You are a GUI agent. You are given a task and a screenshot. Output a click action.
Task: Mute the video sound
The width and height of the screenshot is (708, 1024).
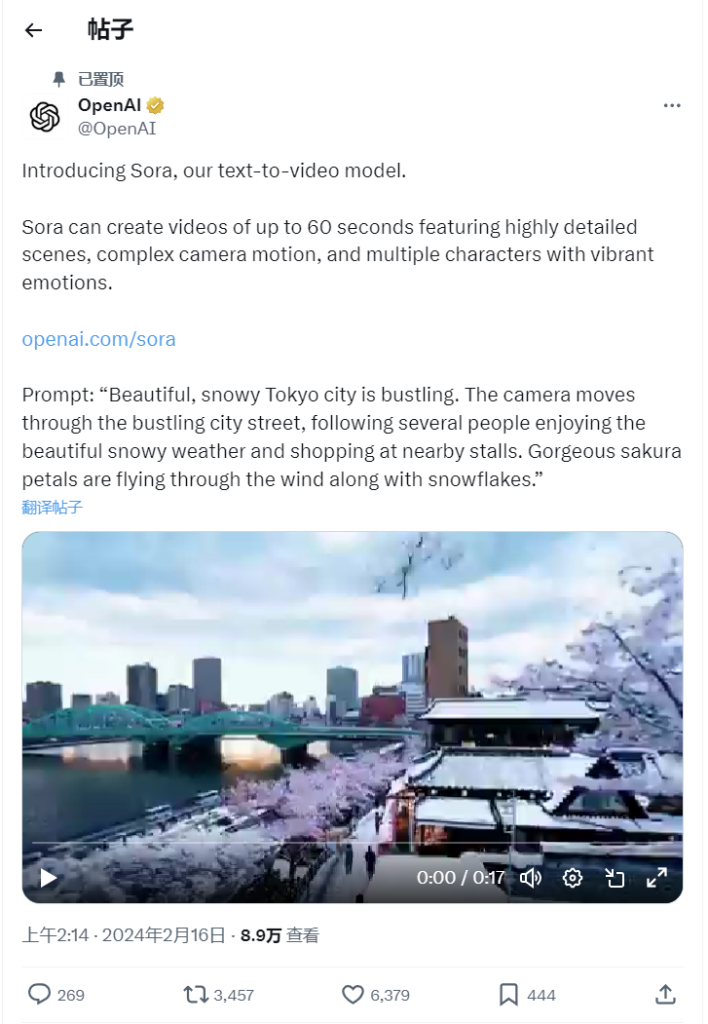click(x=530, y=878)
